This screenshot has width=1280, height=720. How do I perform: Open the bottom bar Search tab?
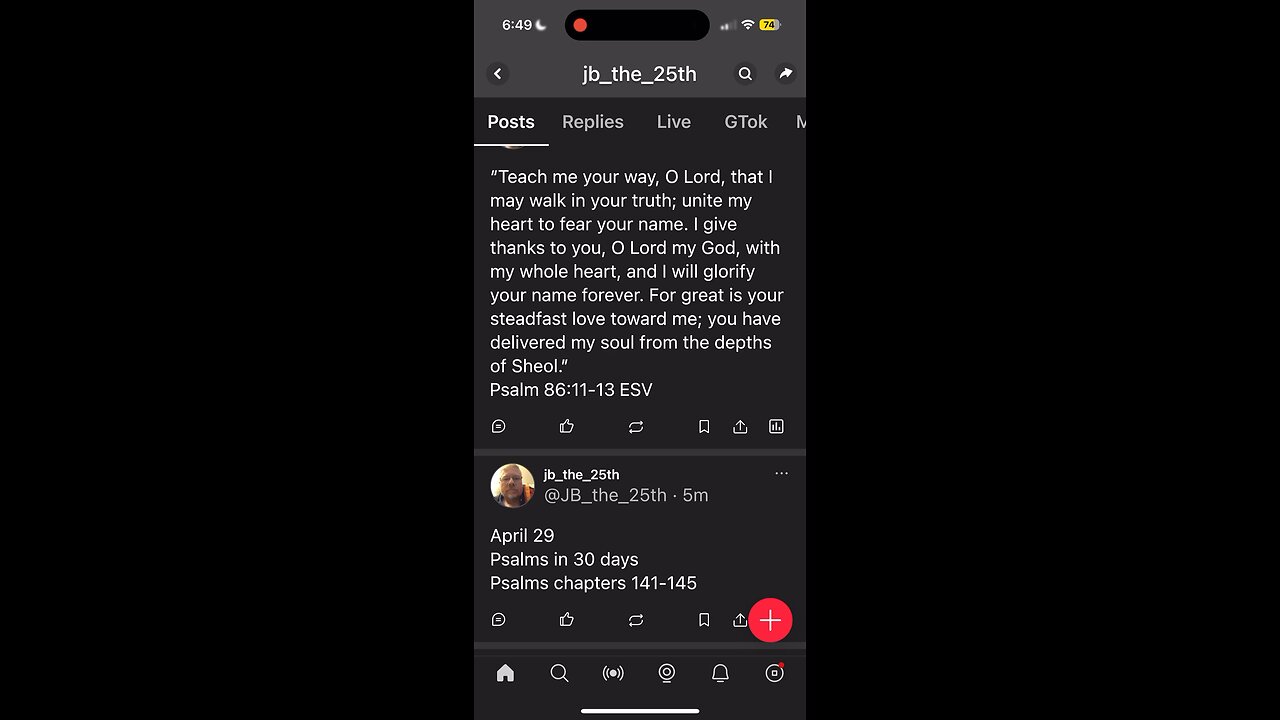[x=559, y=674]
